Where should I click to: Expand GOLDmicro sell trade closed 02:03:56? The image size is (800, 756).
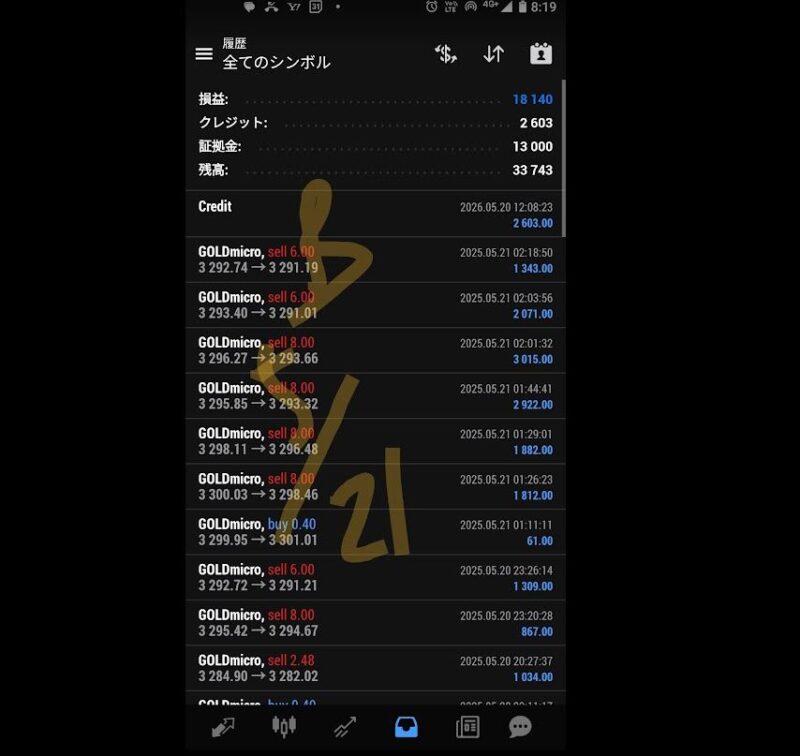click(375, 305)
